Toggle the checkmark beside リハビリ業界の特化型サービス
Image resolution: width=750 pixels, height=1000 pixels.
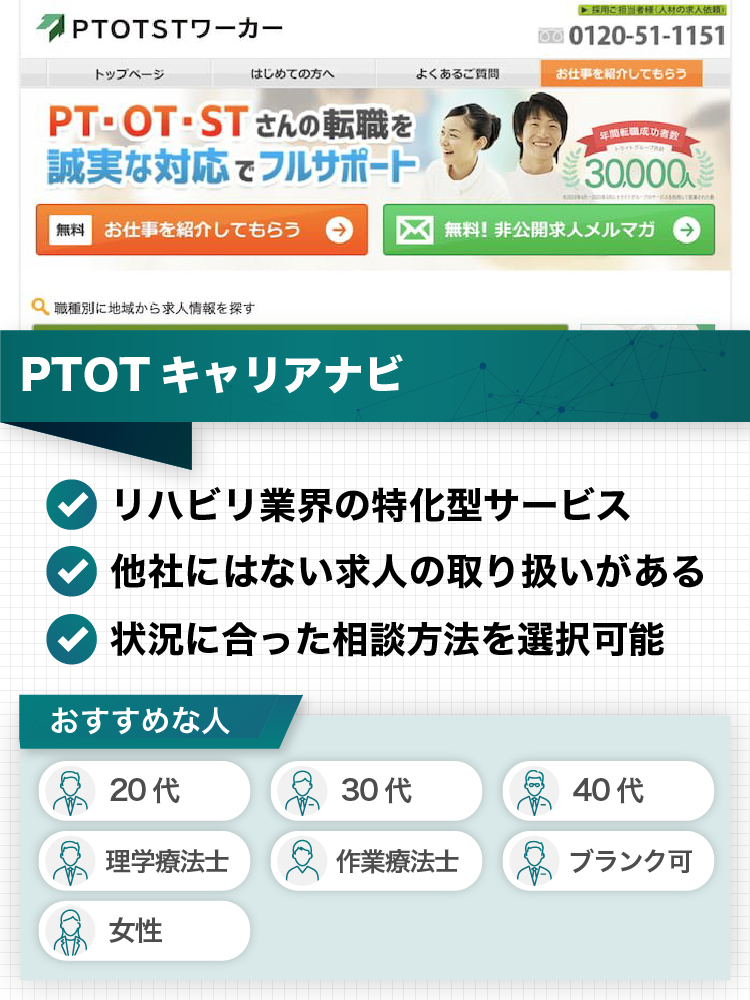pyautogui.click(x=71, y=506)
